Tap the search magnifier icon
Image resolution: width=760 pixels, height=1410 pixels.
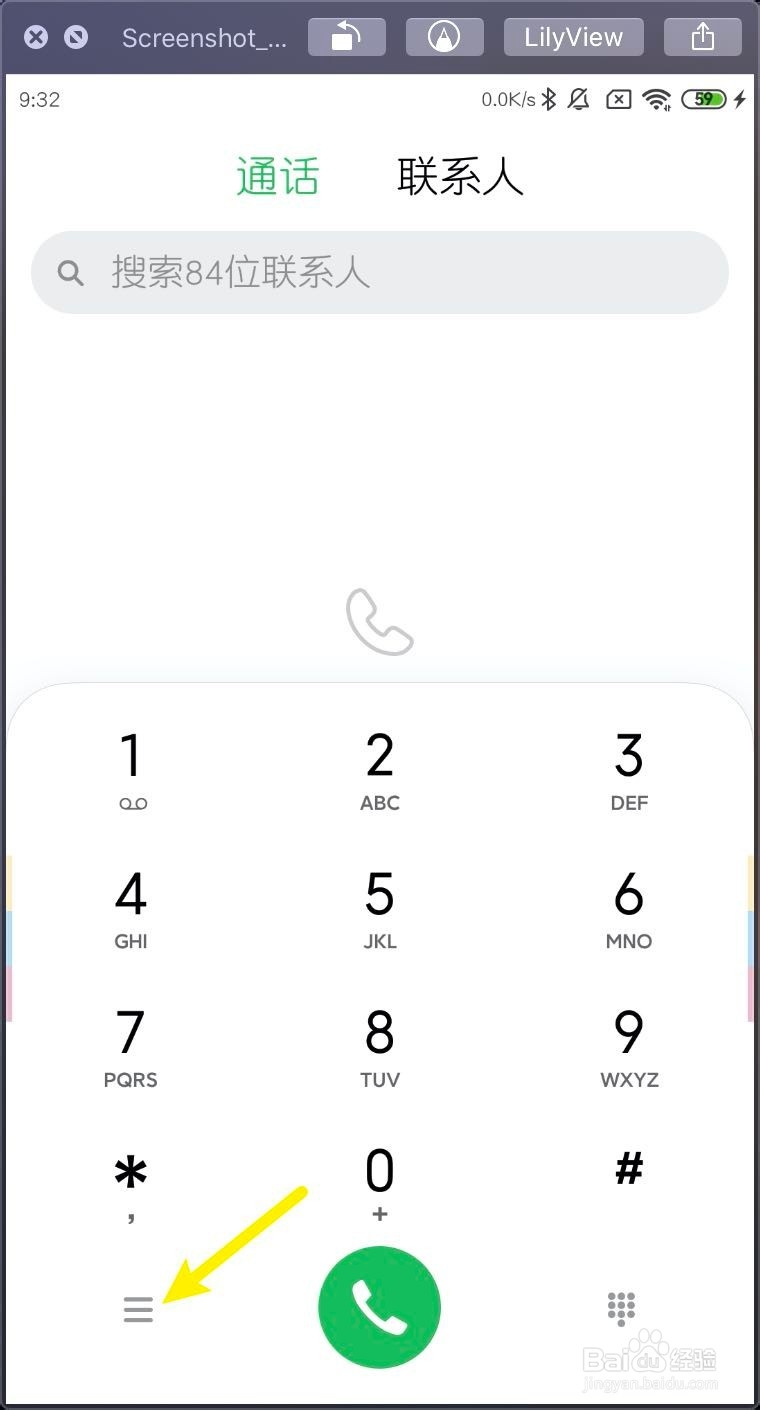(70, 272)
